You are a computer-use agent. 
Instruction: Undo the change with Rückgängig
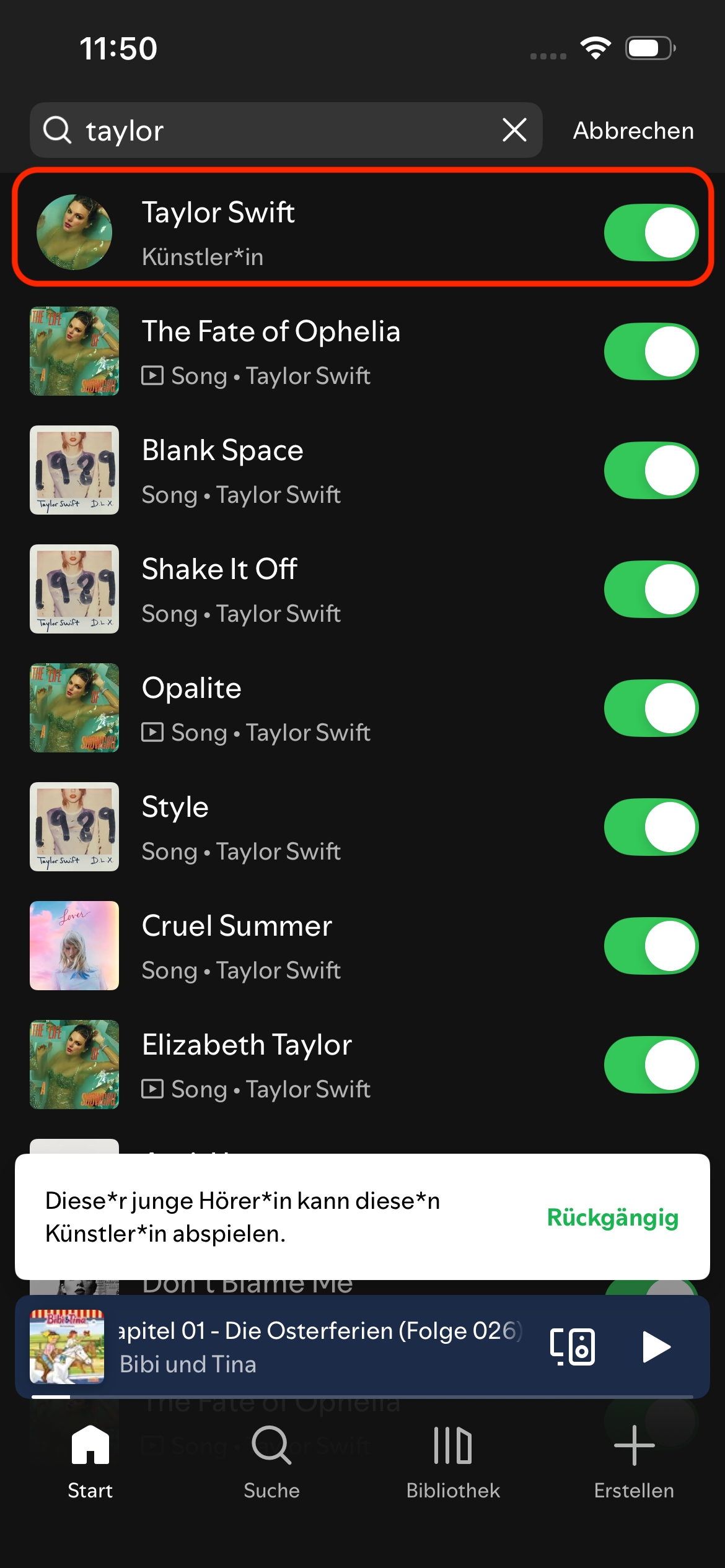(612, 1217)
